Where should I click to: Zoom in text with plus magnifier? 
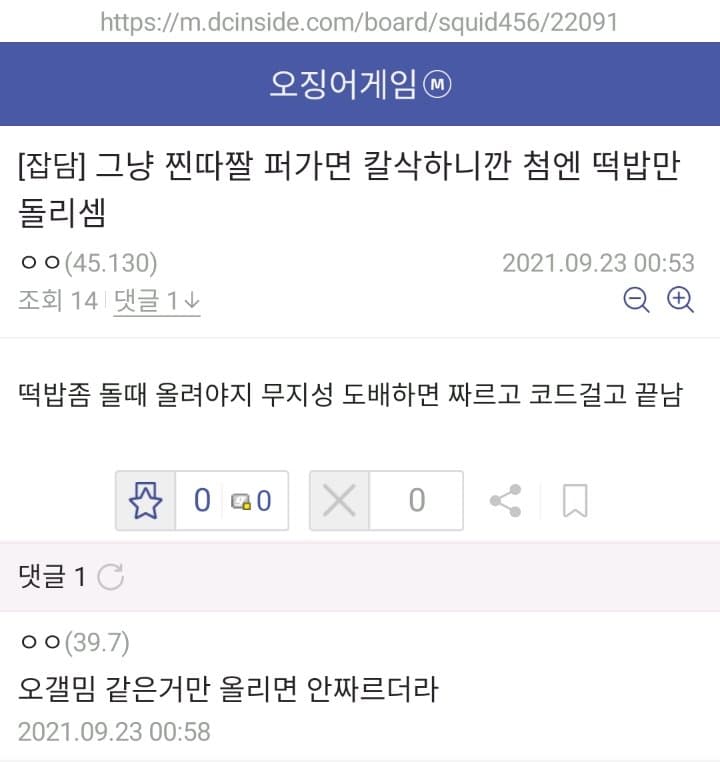tap(681, 300)
